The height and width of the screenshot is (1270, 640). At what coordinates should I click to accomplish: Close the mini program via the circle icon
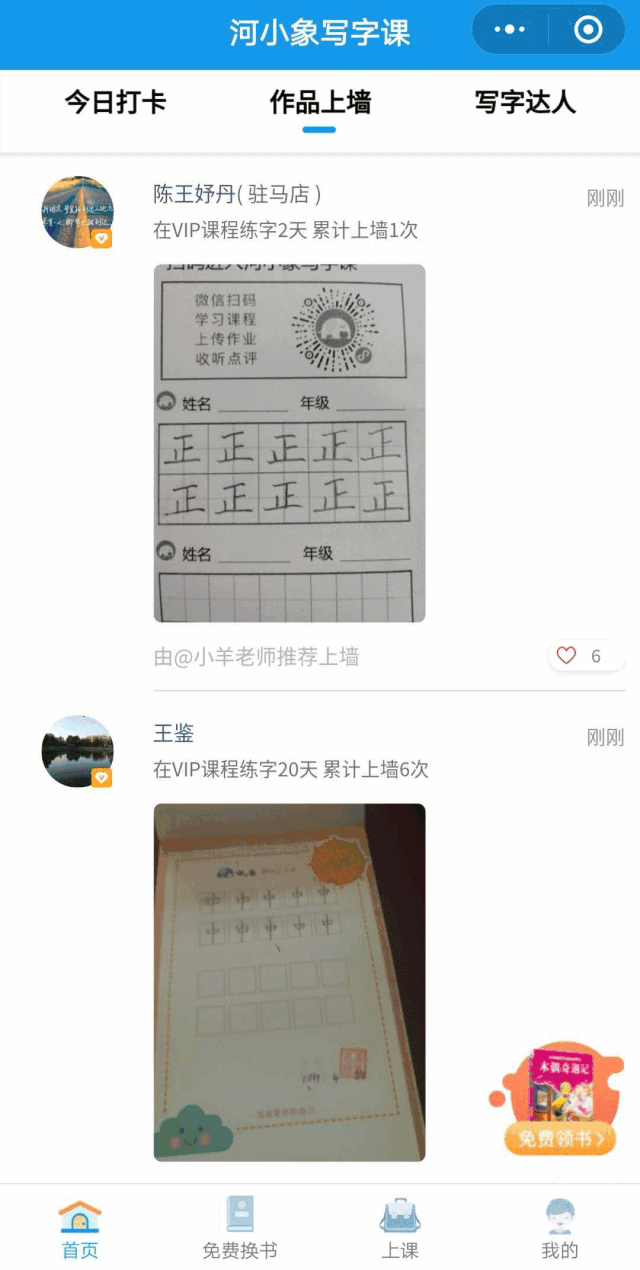tap(588, 30)
